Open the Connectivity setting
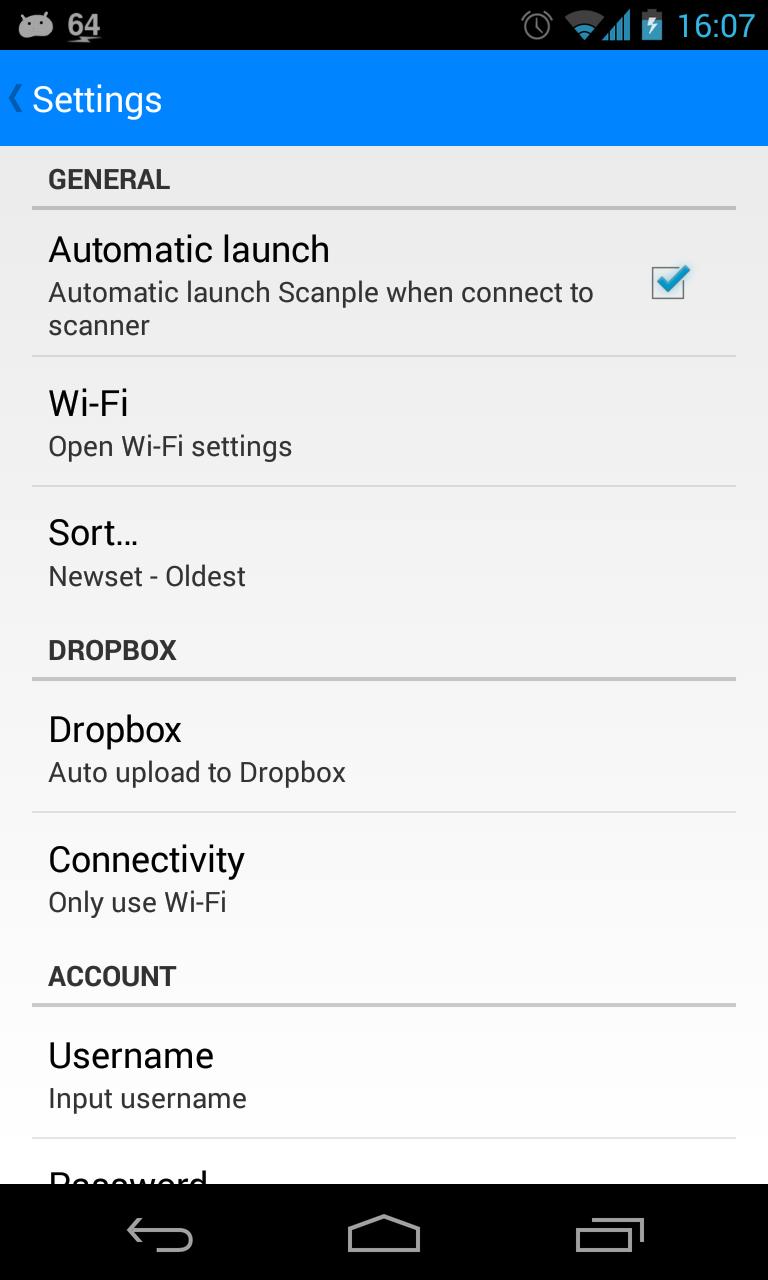 [384, 879]
